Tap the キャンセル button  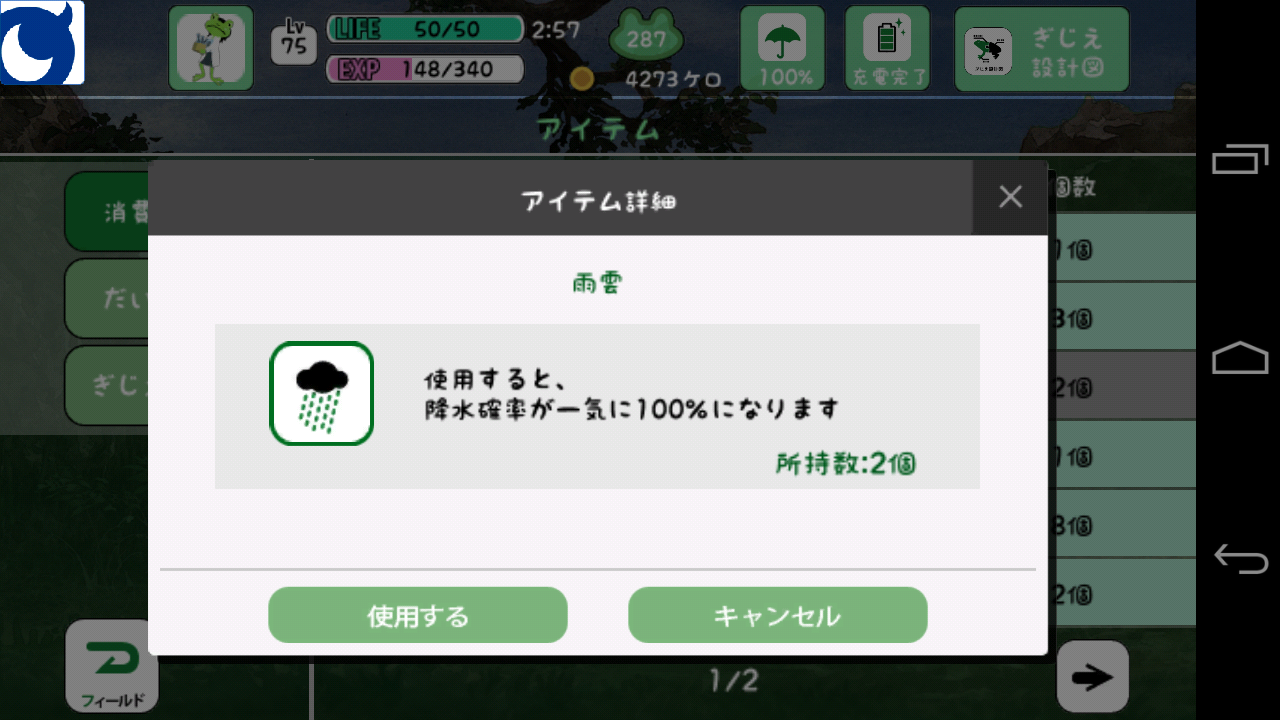pos(777,615)
